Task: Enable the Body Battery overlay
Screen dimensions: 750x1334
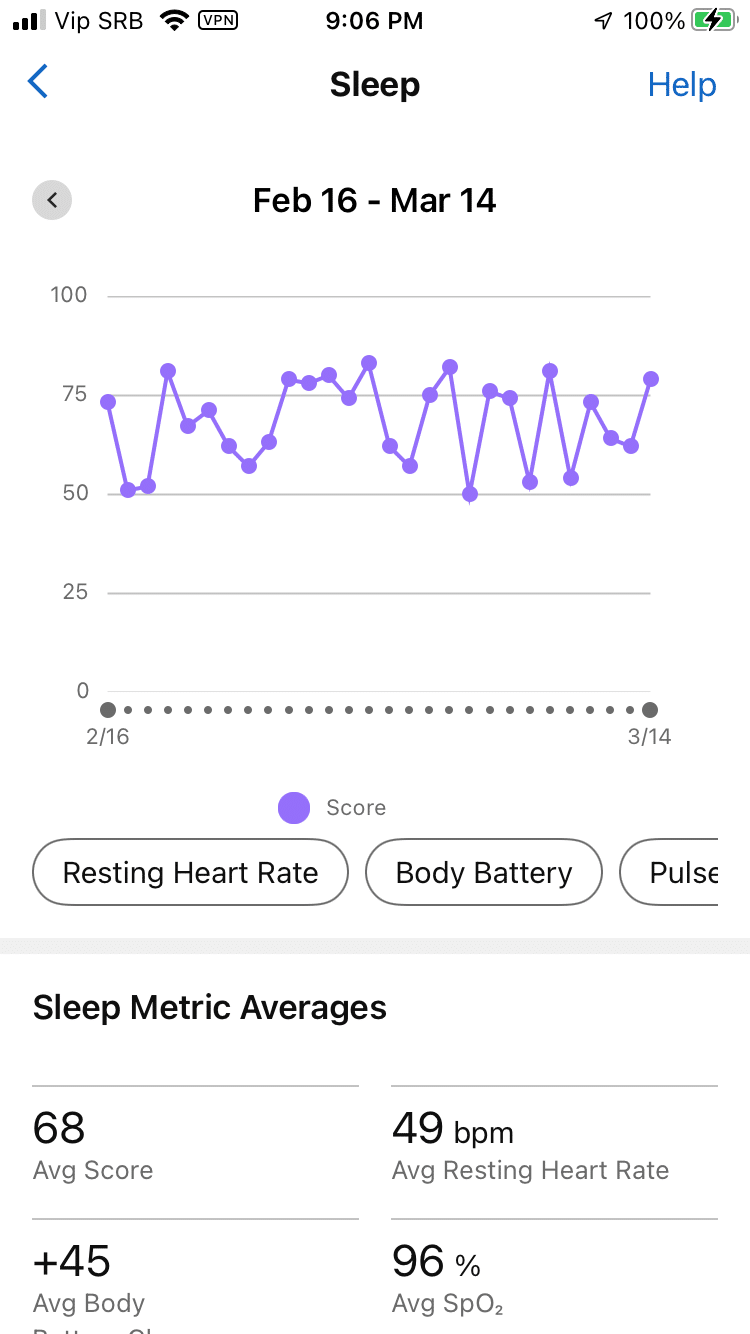Action: [483, 872]
